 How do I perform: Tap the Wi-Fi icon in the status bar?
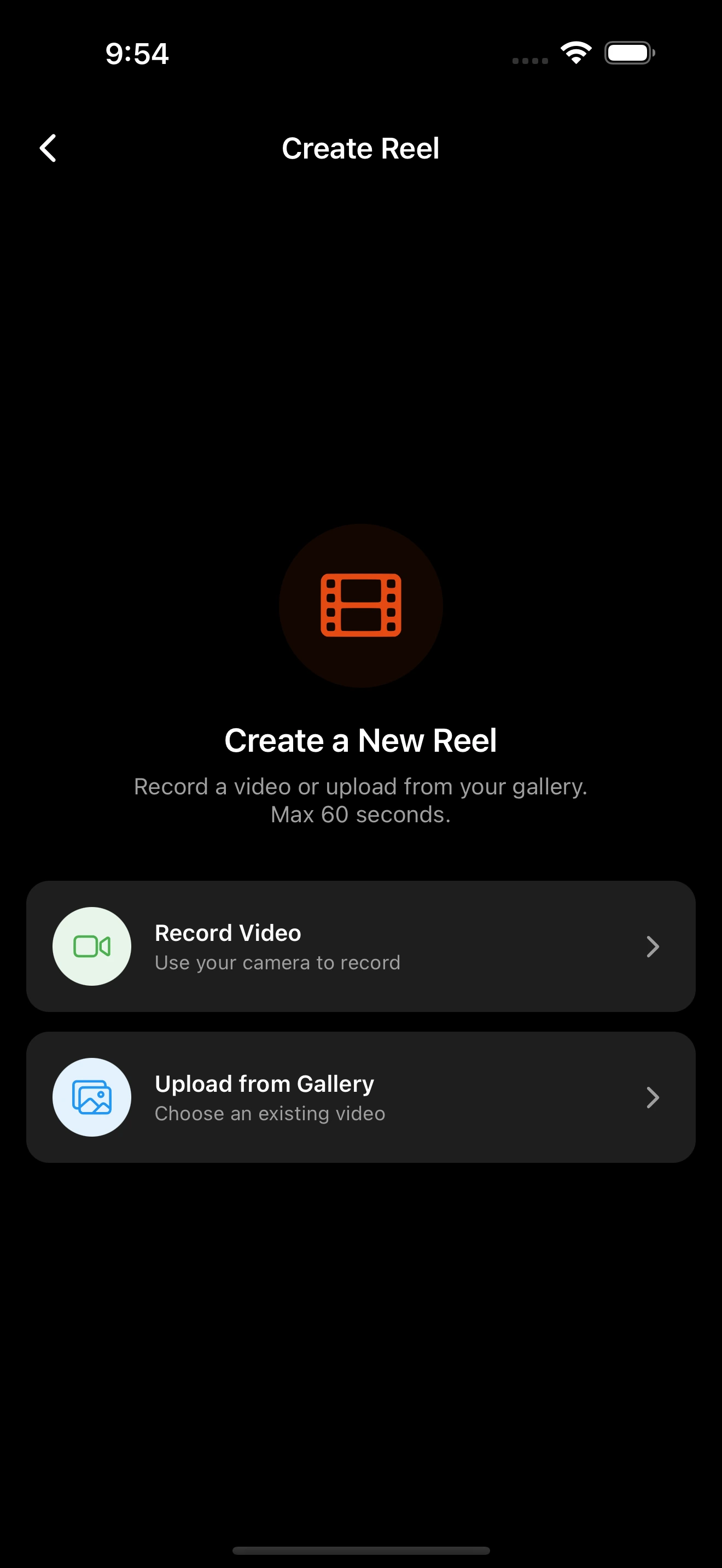pos(574,52)
